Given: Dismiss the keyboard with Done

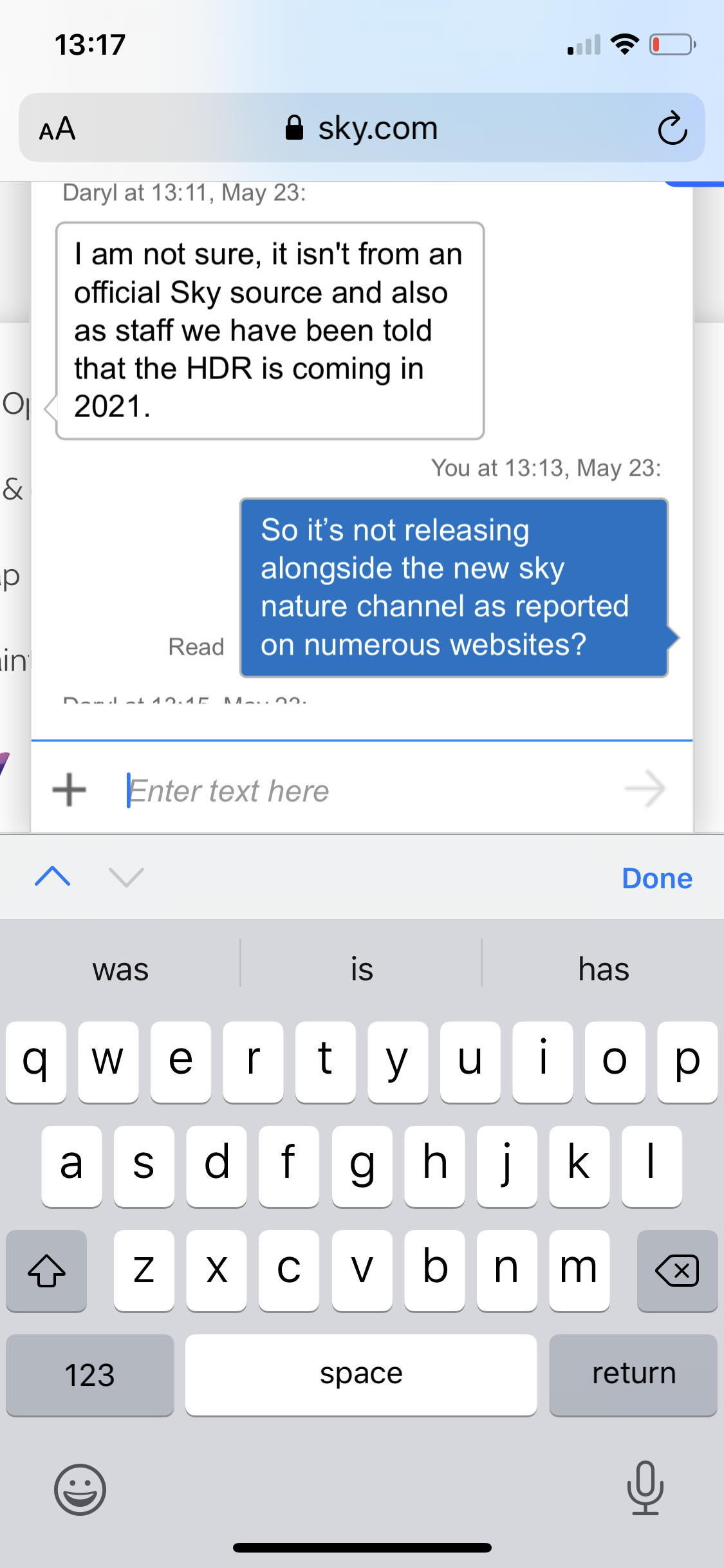Looking at the screenshot, I should [656, 878].
